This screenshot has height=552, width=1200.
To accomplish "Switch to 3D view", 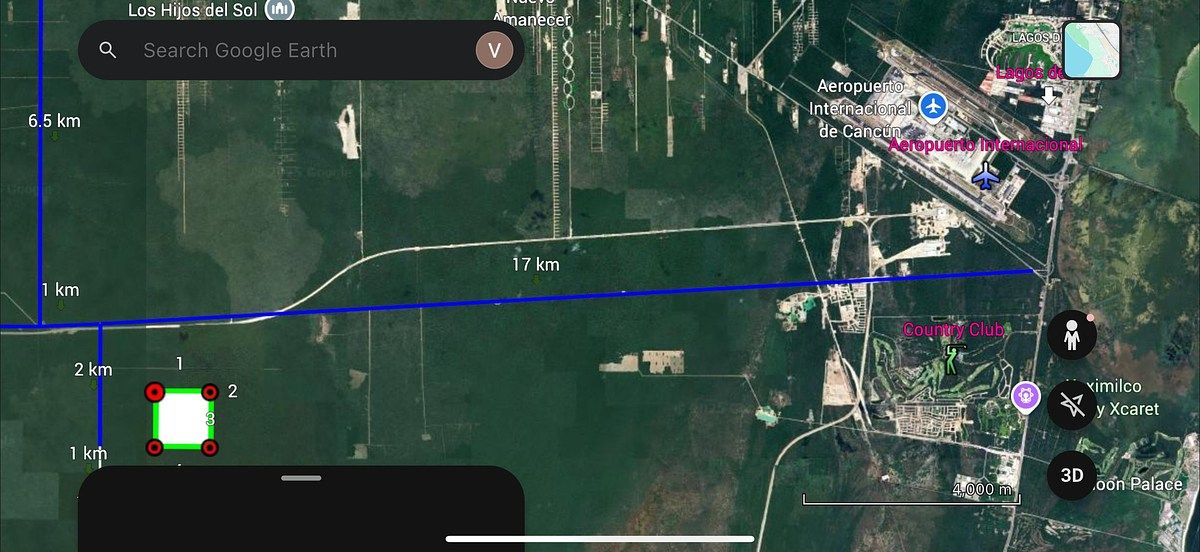I will (x=1072, y=475).
